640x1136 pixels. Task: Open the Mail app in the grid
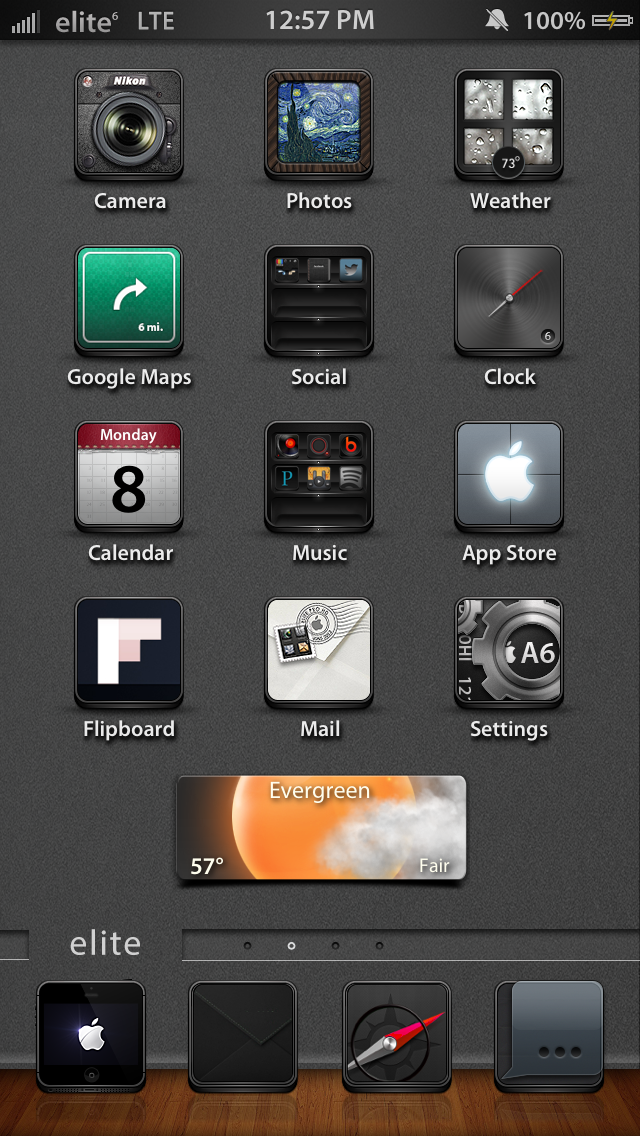coord(319,652)
